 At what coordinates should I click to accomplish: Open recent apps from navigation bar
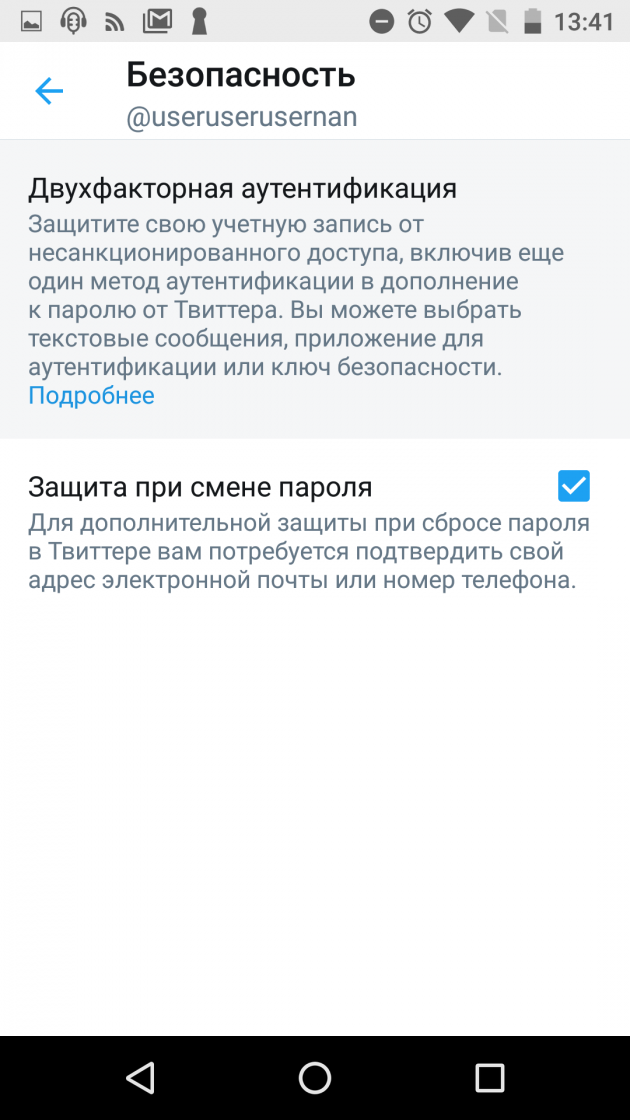click(489, 1077)
